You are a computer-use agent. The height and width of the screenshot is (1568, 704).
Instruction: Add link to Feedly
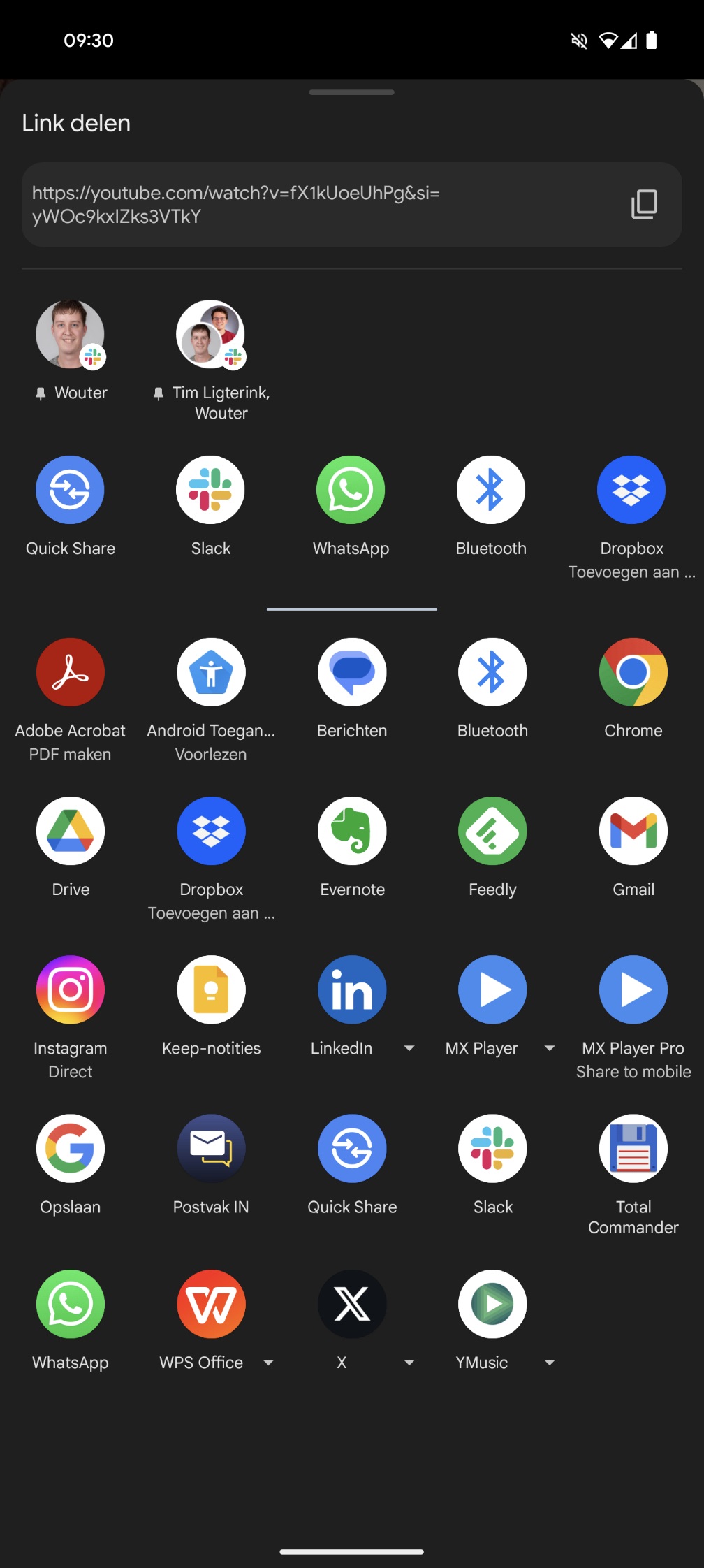492,831
